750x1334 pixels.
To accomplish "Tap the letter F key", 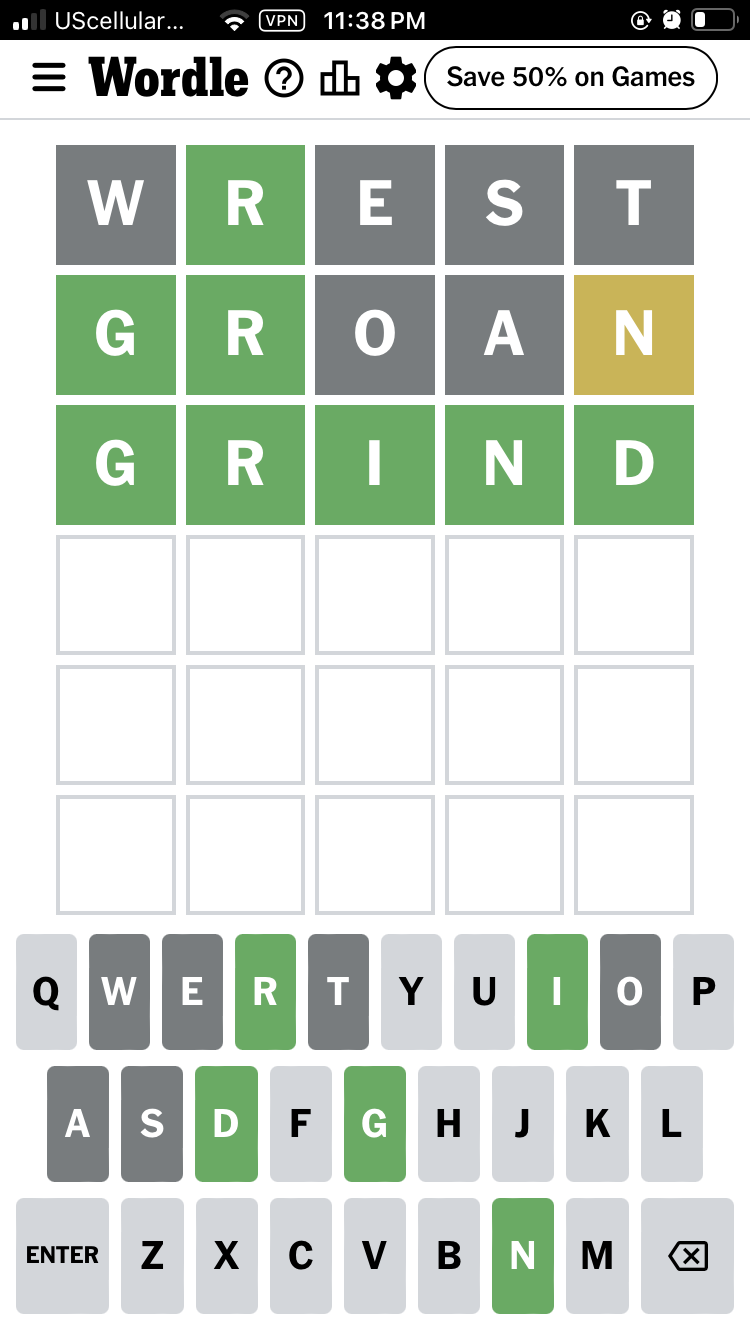I will pyautogui.click(x=300, y=1124).
